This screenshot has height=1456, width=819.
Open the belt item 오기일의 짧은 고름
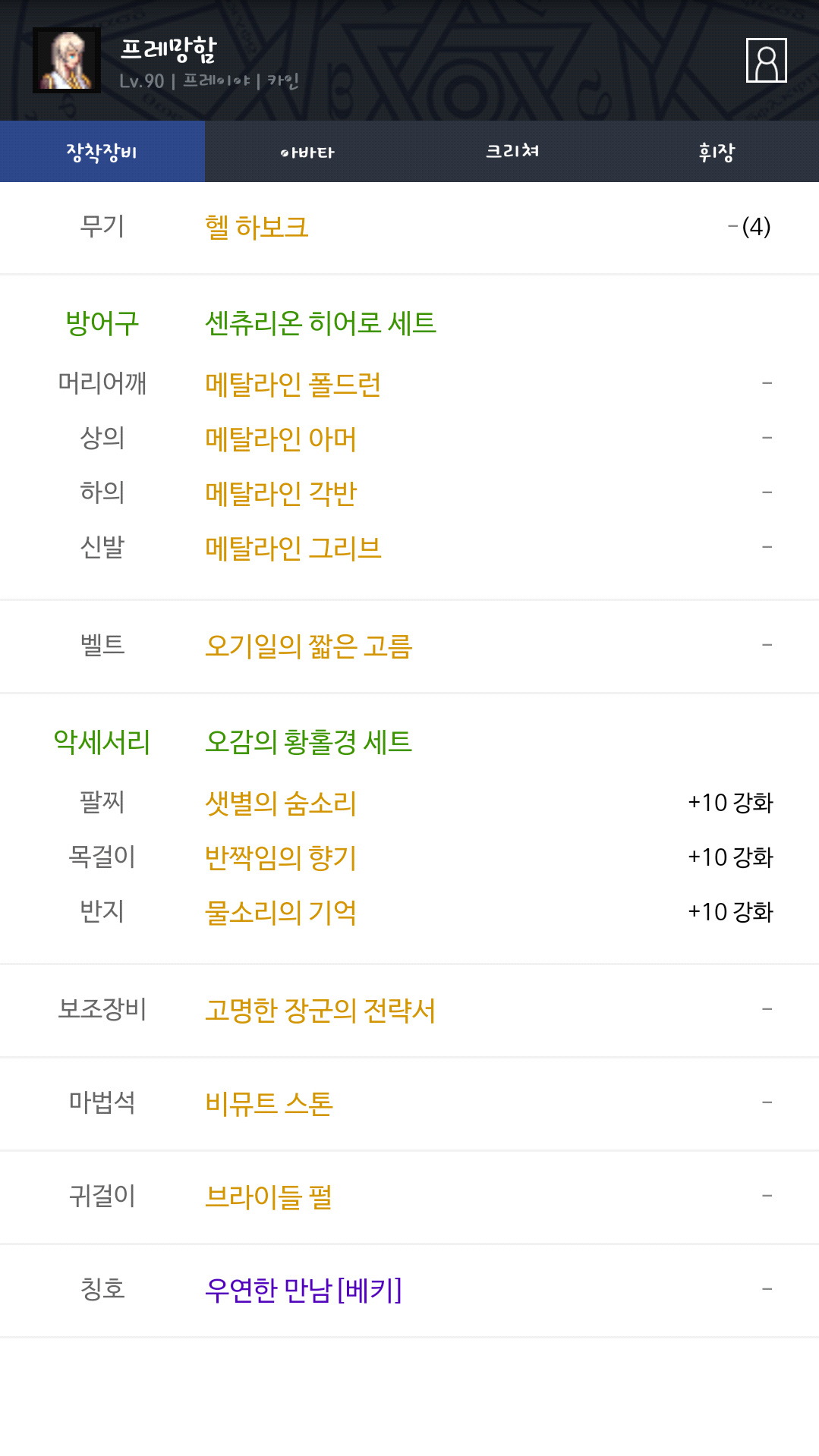click(x=308, y=646)
